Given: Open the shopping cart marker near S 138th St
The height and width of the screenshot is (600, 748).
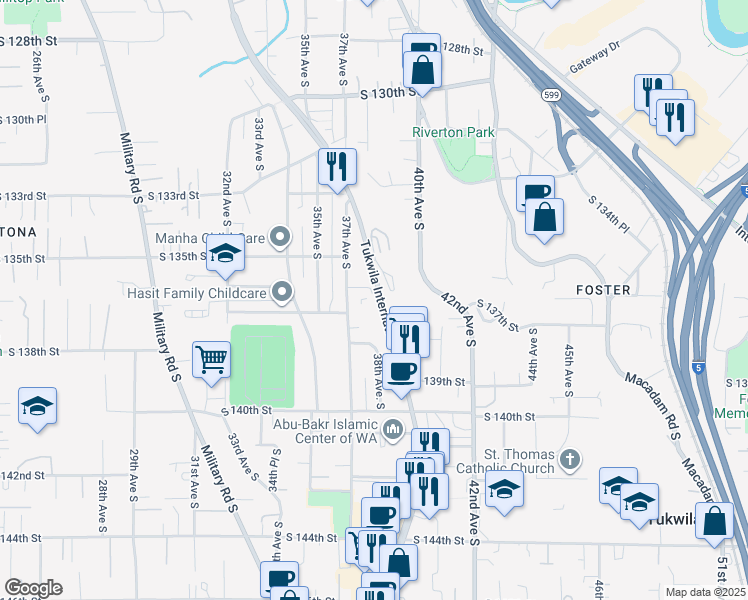Looking at the screenshot, I should 211,359.
